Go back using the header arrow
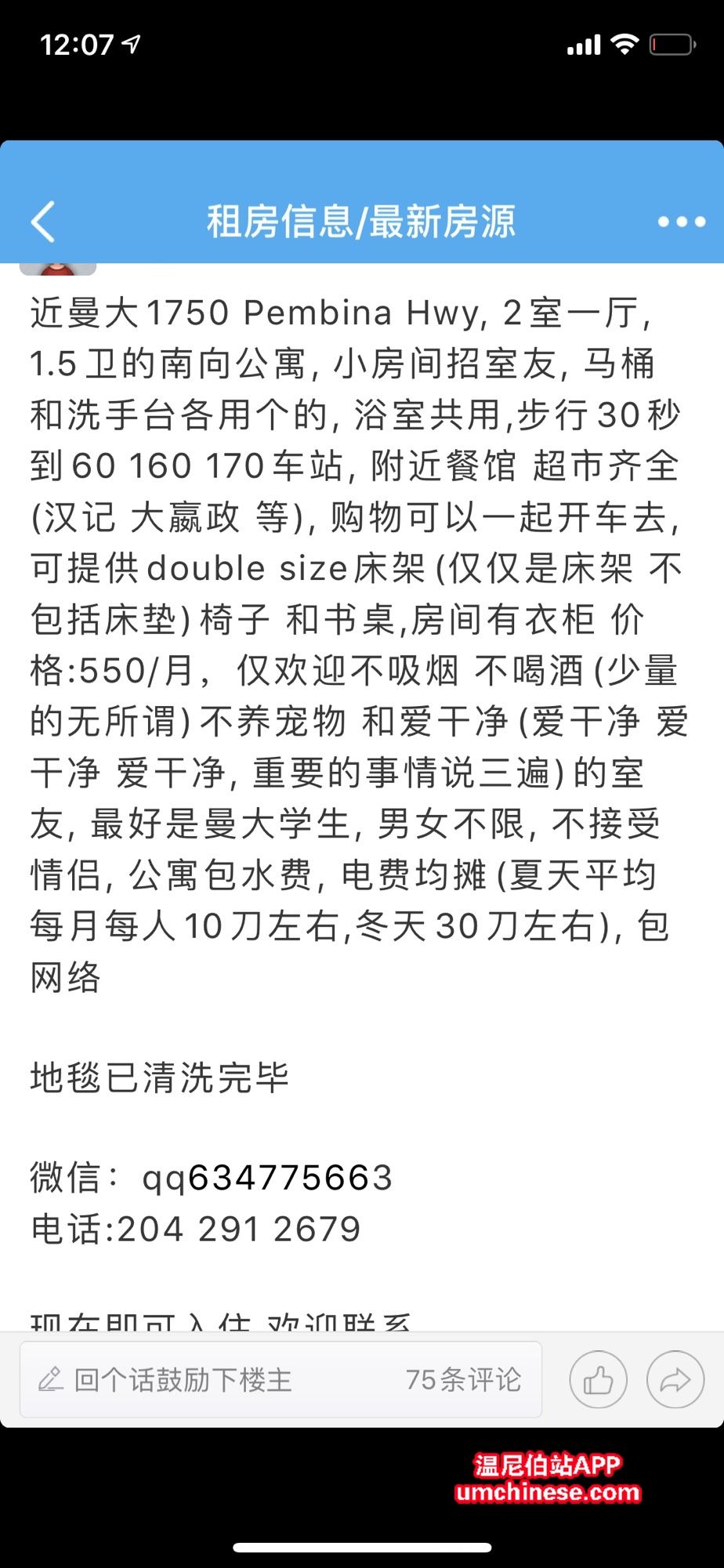This screenshot has width=724, height=1568. click(44, 222)
